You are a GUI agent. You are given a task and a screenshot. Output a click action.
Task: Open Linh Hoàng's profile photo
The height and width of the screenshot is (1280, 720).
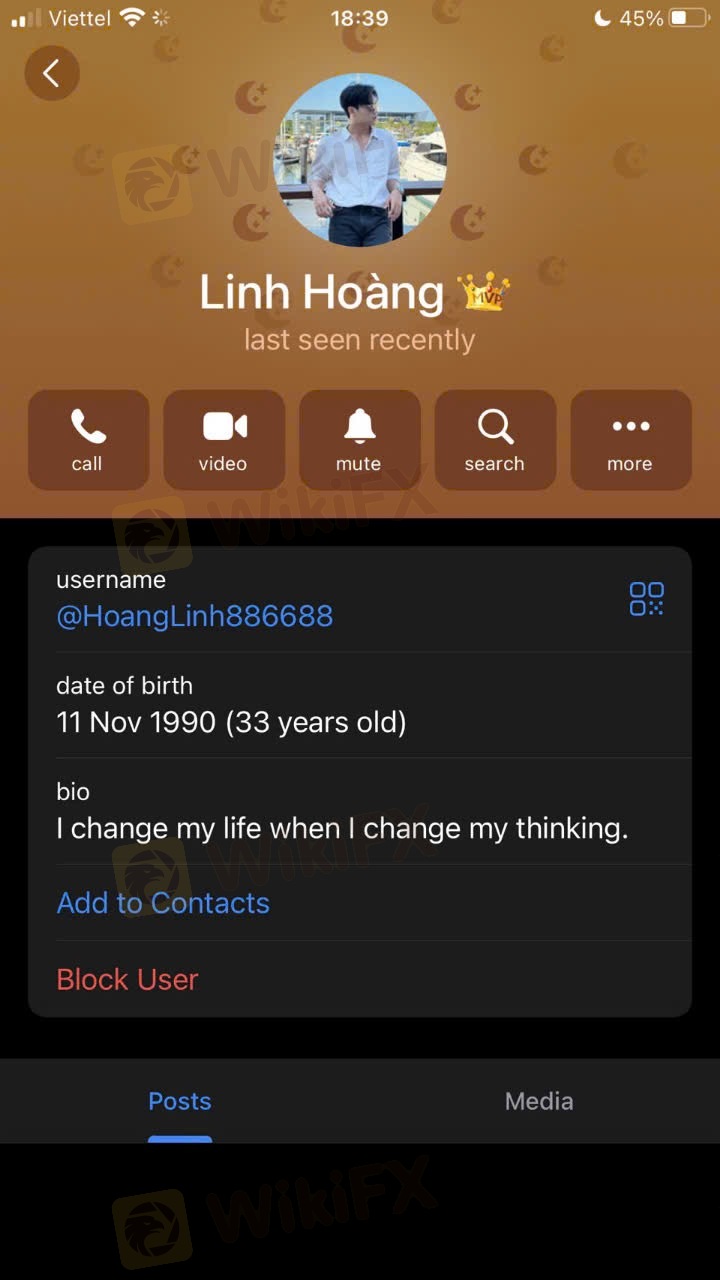coord(360,160)
